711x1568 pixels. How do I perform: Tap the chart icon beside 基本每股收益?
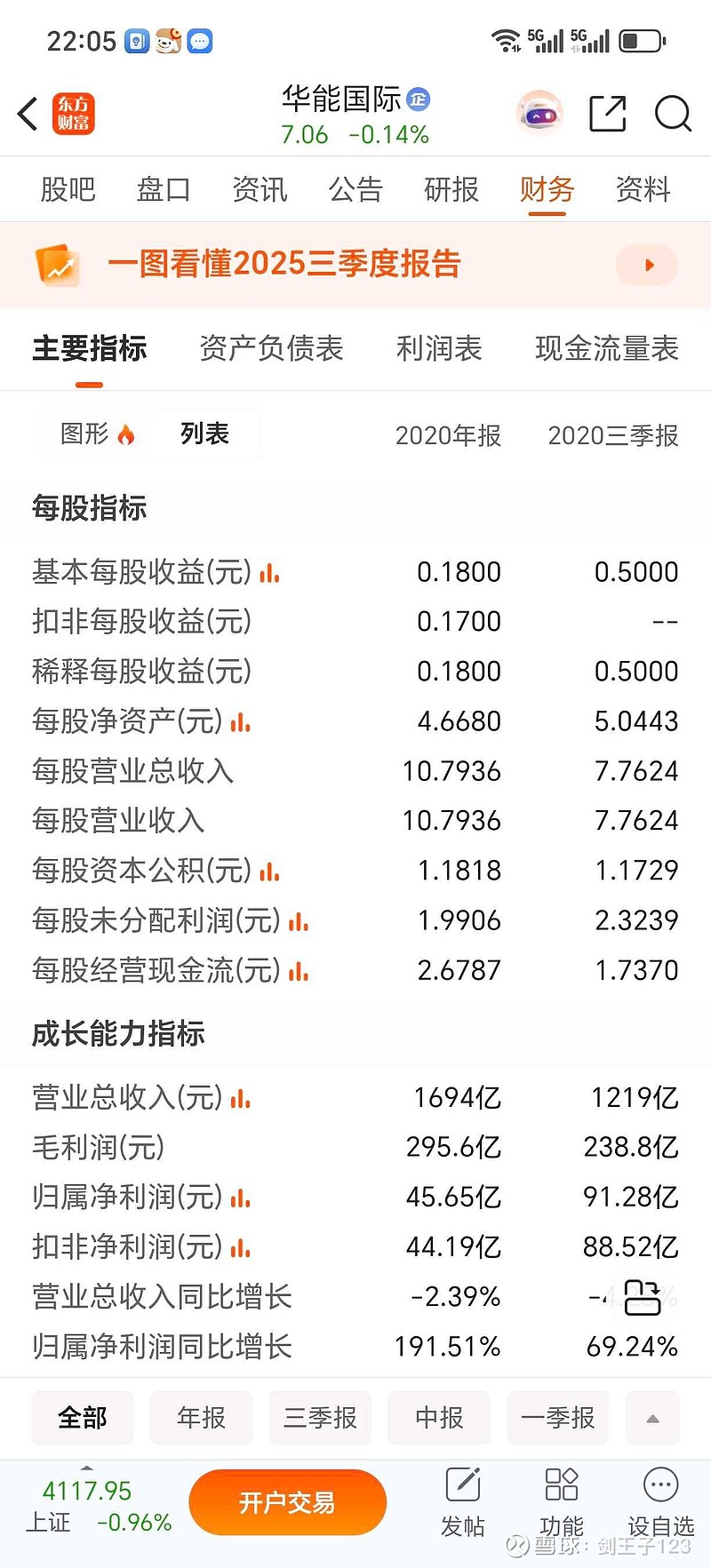pos(268,575)
